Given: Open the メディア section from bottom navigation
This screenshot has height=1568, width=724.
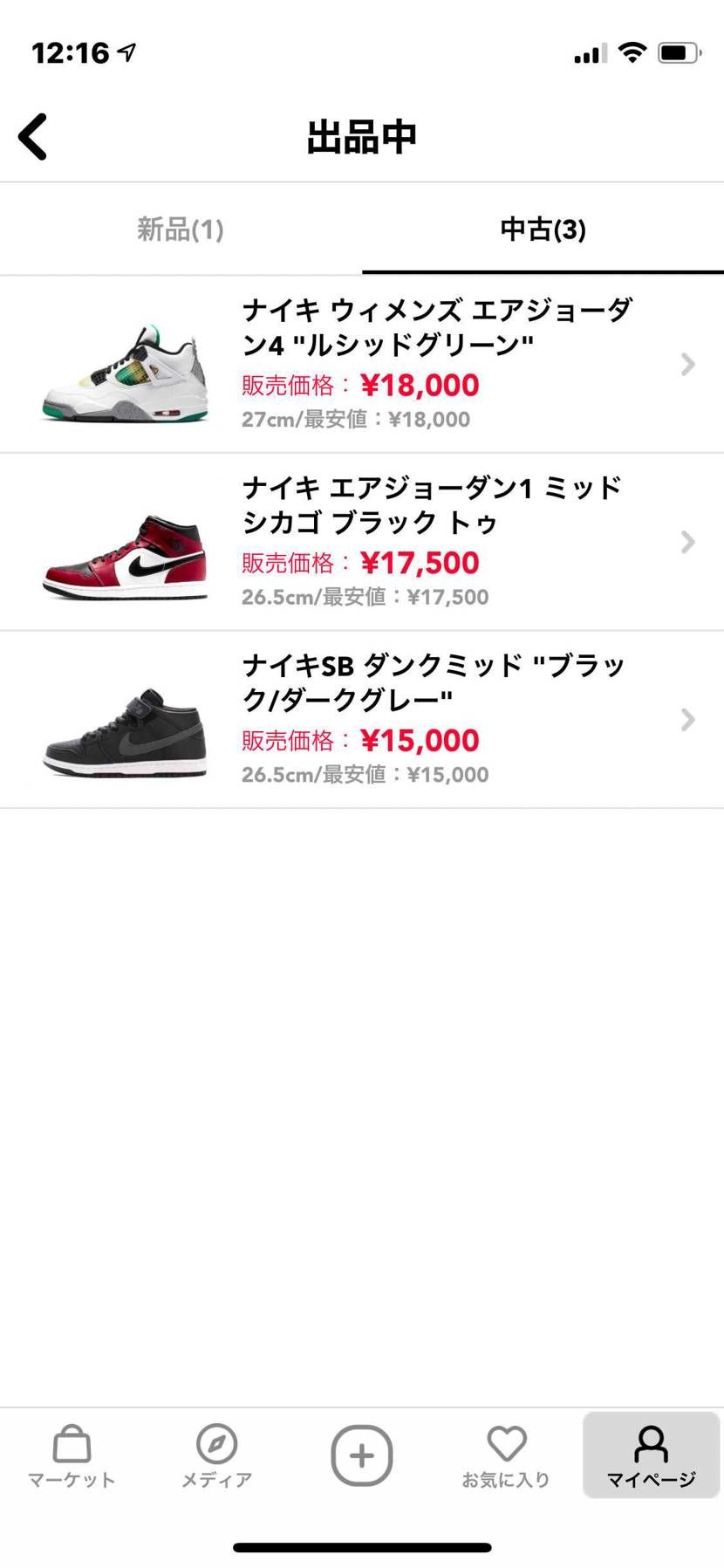Looking at the screenshot, I should click(x=216, y=1455).
